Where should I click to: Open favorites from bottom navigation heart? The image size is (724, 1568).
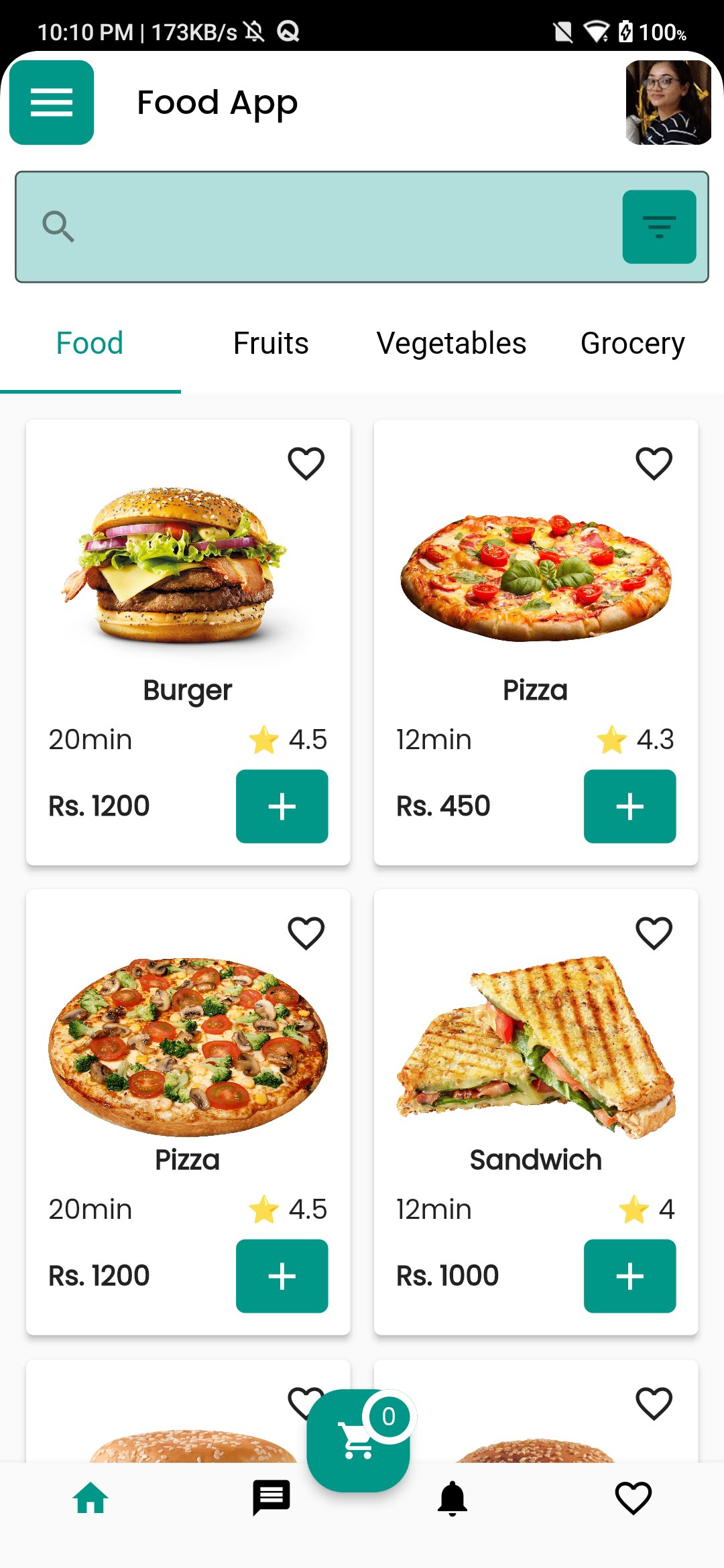633,1499
